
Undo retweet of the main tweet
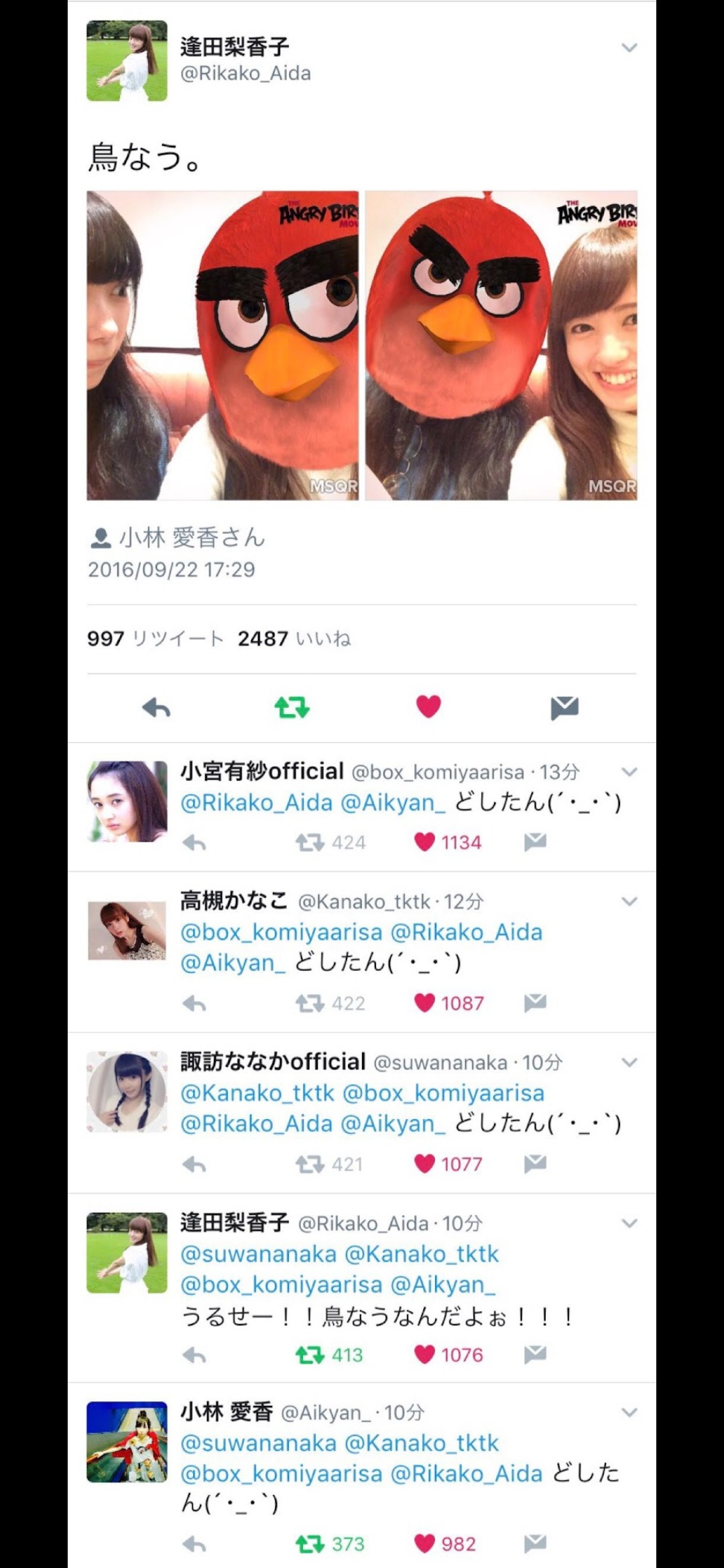pyautogui.click(x=292, y=708)
